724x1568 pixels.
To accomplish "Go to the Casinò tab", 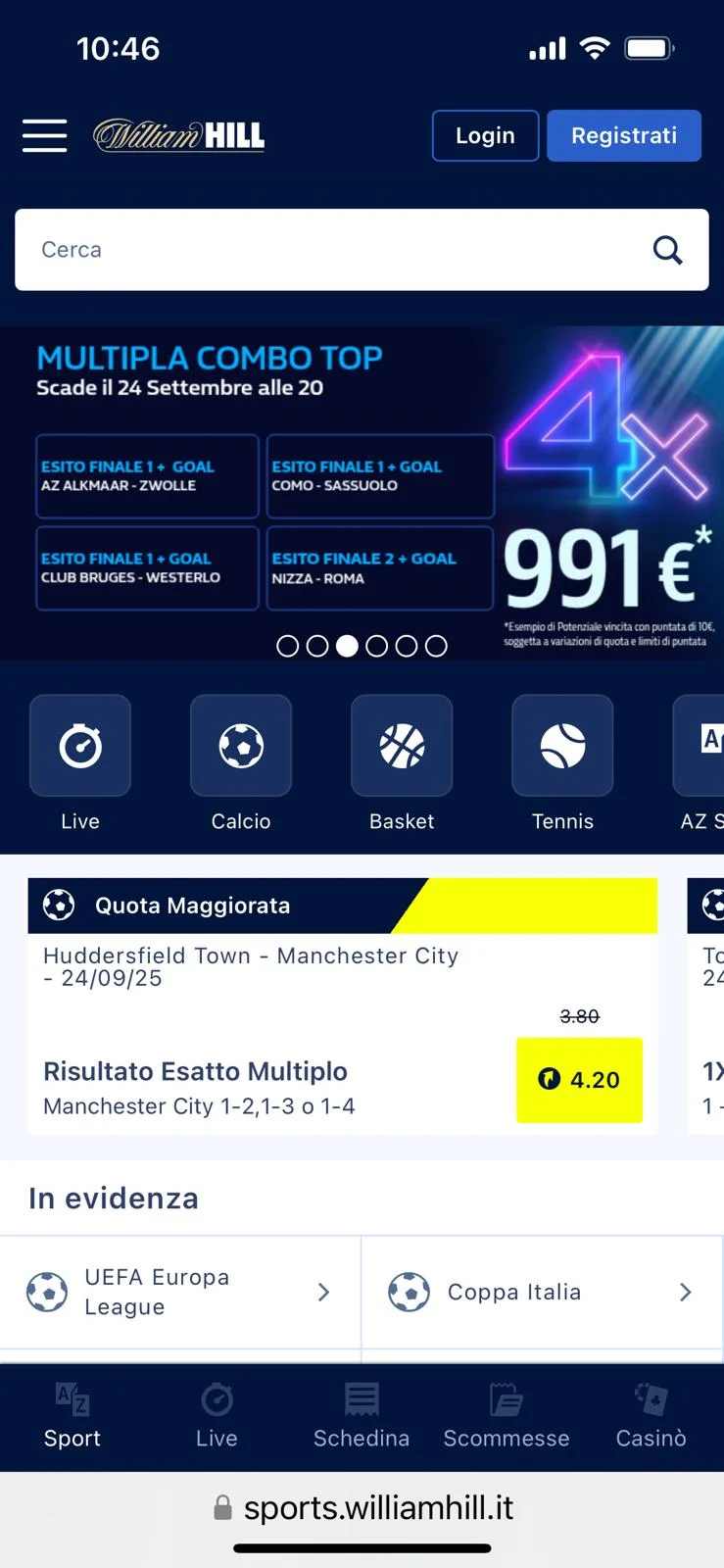I will pos(651,1417).
